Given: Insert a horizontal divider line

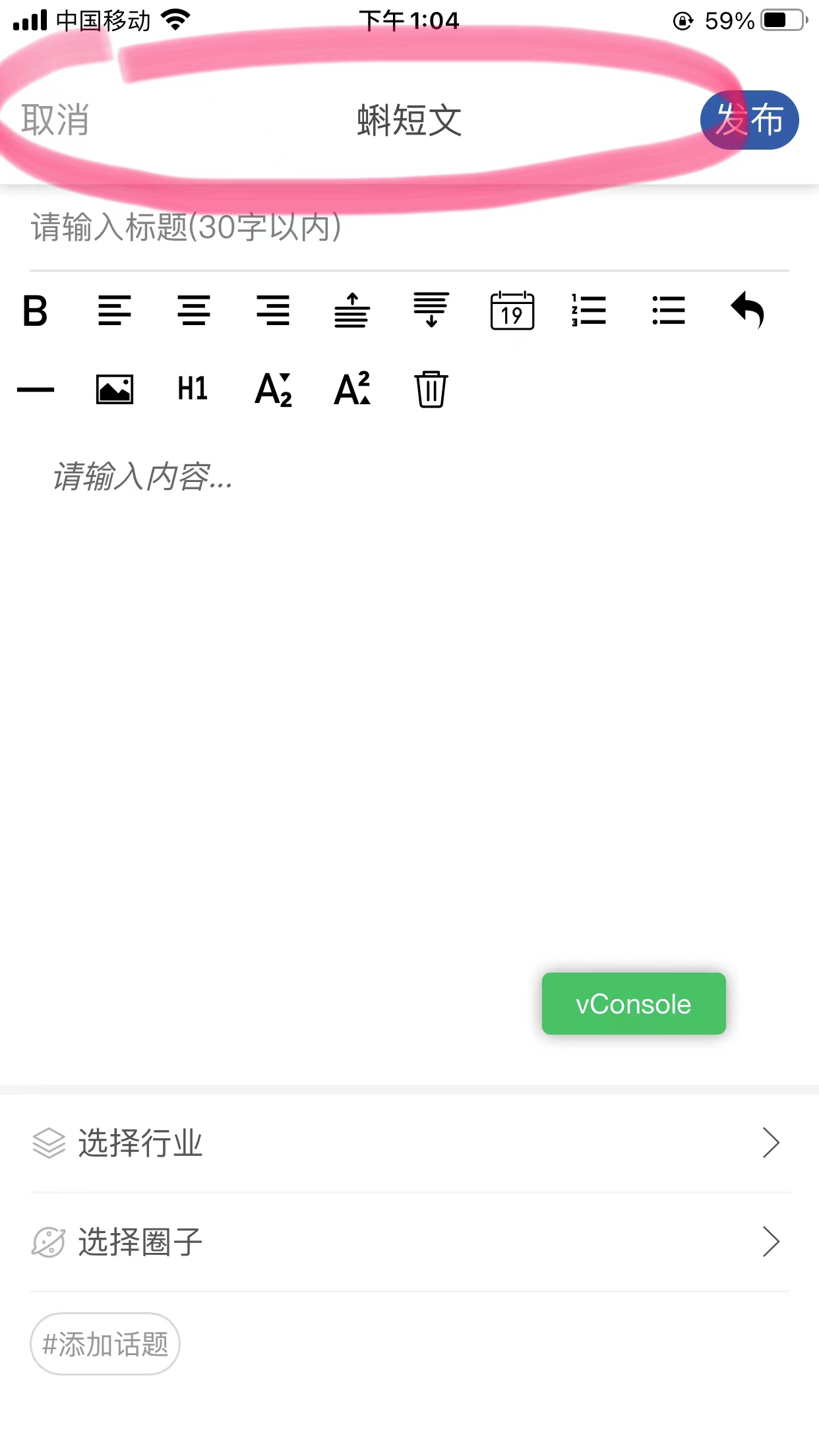Looking at the screenshot, I should click(x=36, y=390).
